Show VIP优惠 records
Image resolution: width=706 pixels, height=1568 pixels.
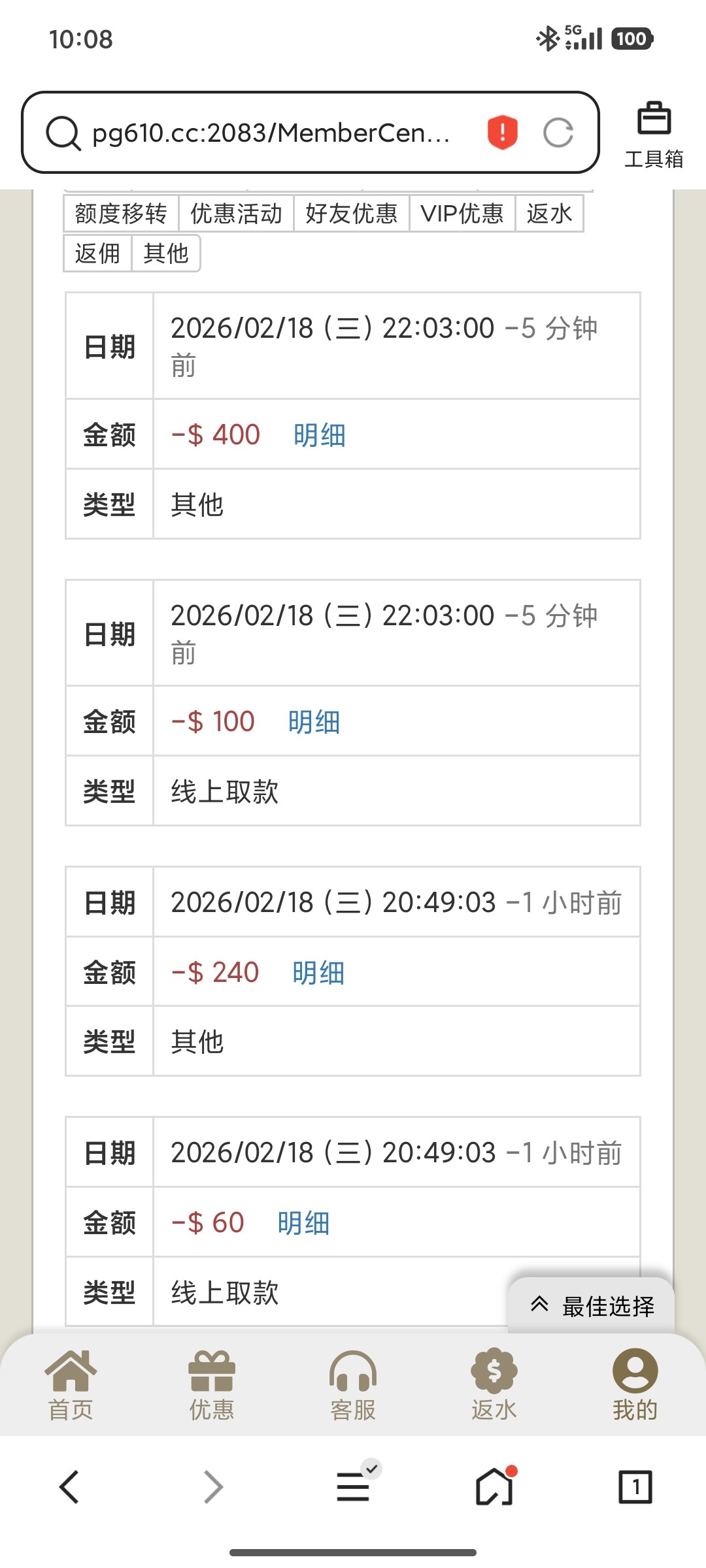[462, 214]
